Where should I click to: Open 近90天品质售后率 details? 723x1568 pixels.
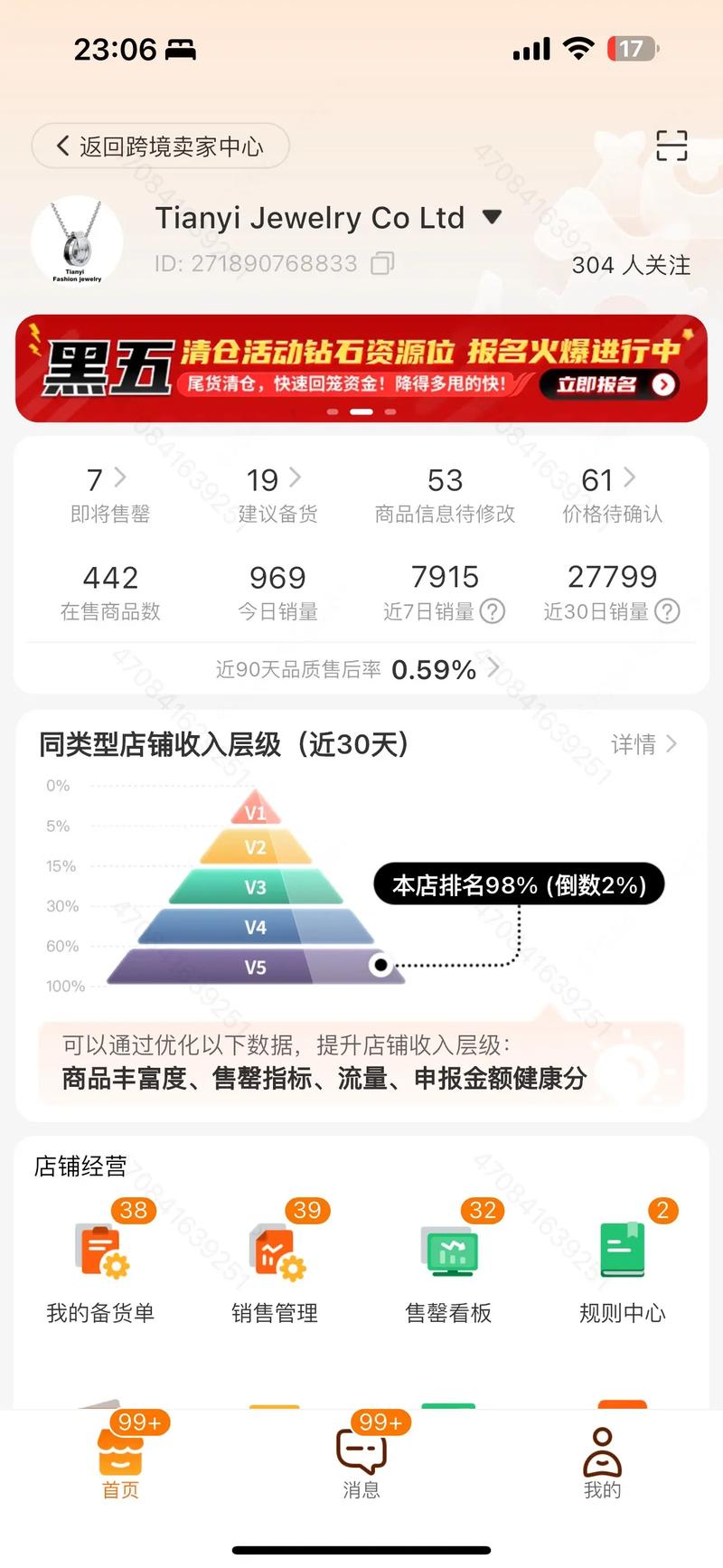[357, 669]
